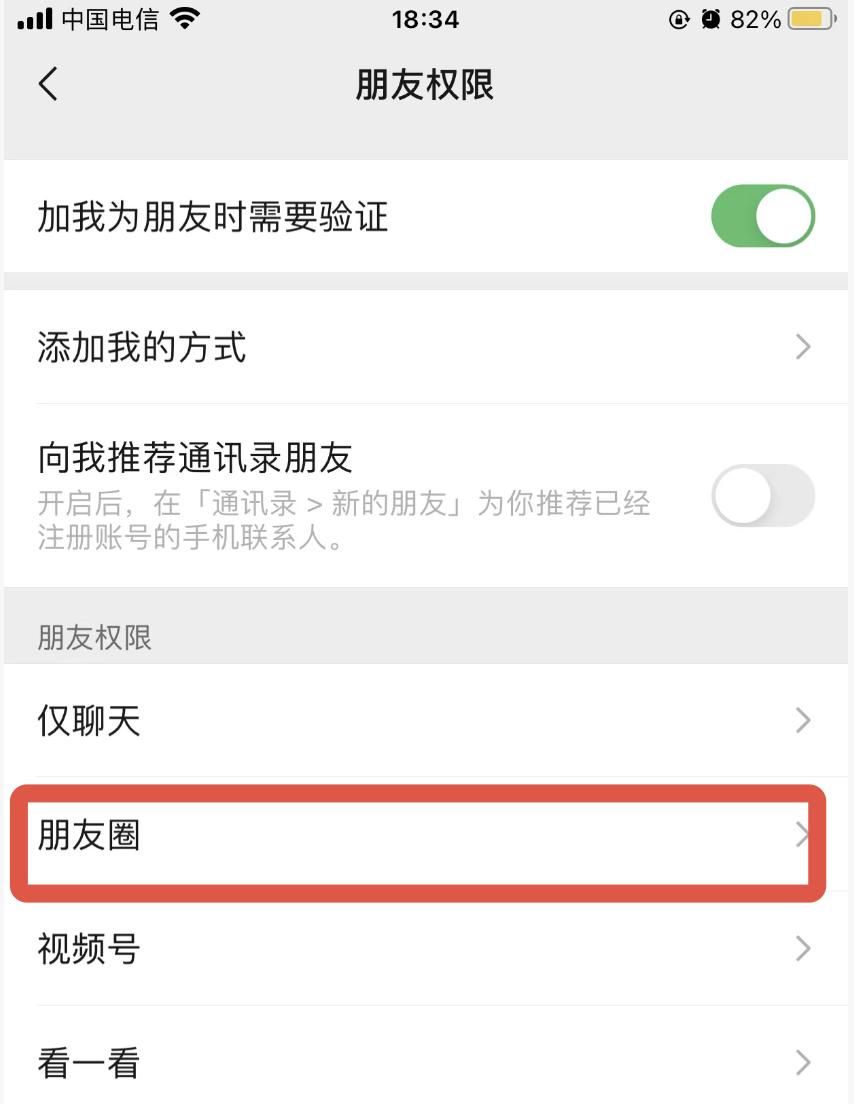Tap the chevron next to 视频号
Screen dimensions: 854x1104
point(803,949)
